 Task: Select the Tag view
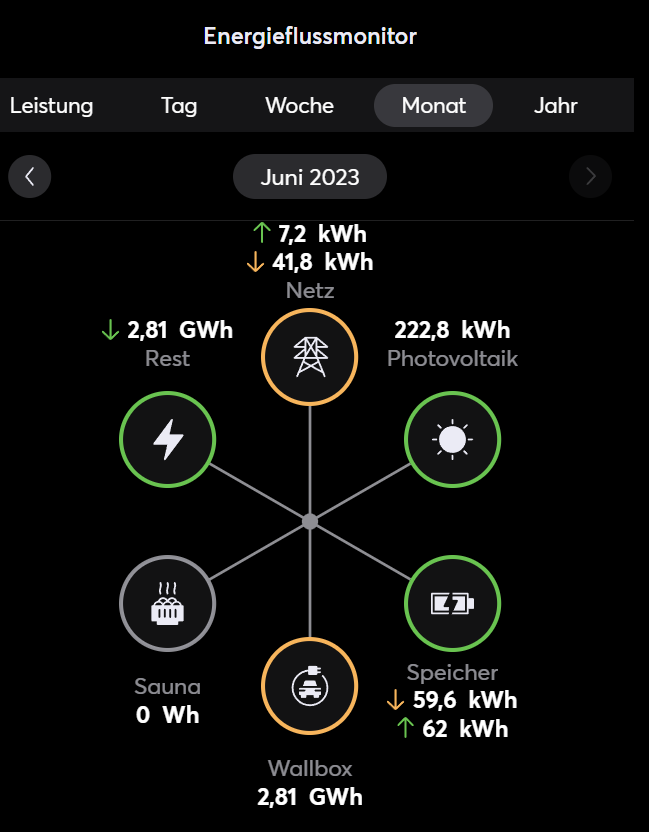point(179,105)
